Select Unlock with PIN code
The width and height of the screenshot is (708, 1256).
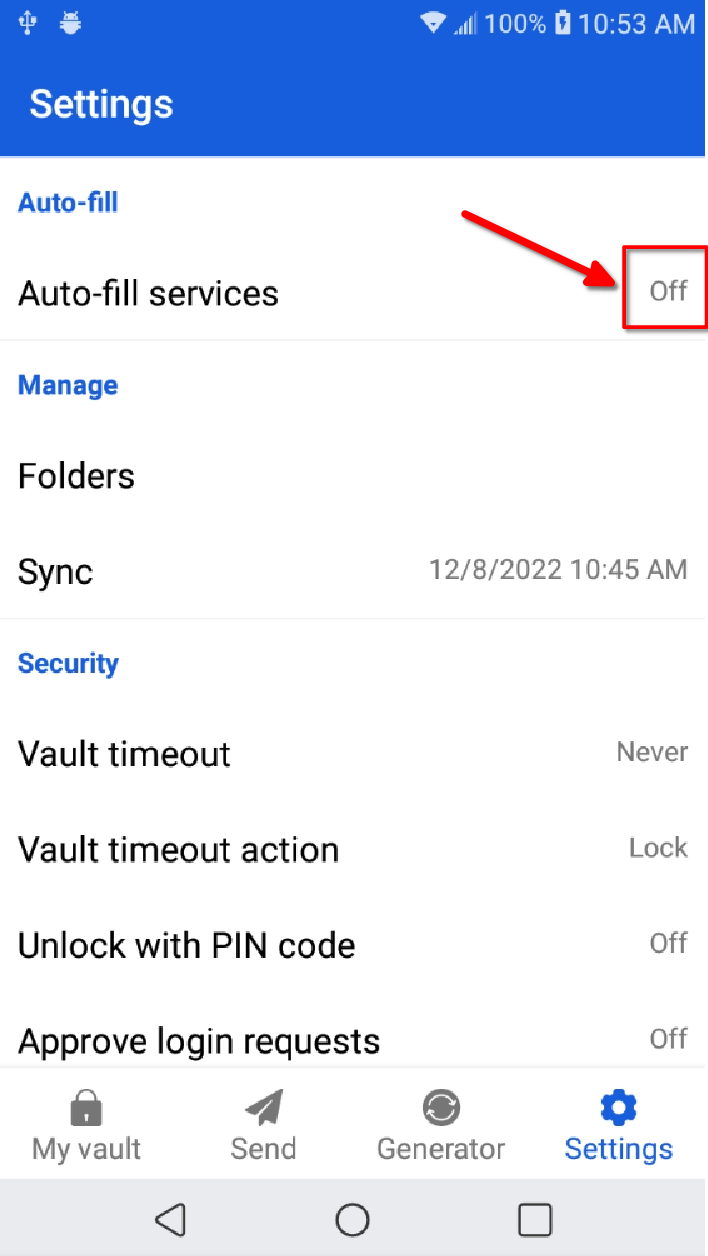354,944
